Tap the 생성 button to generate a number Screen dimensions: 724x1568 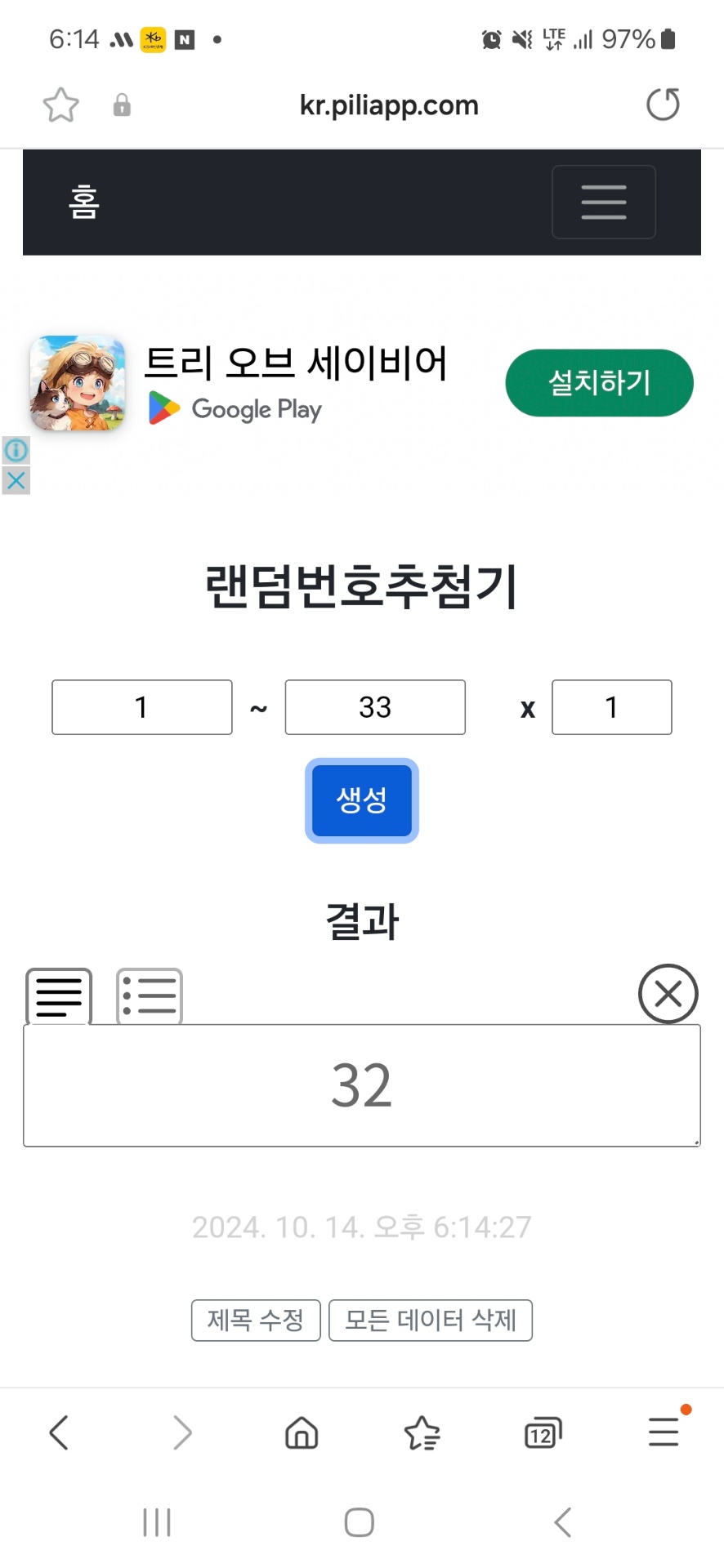point(362,800)
